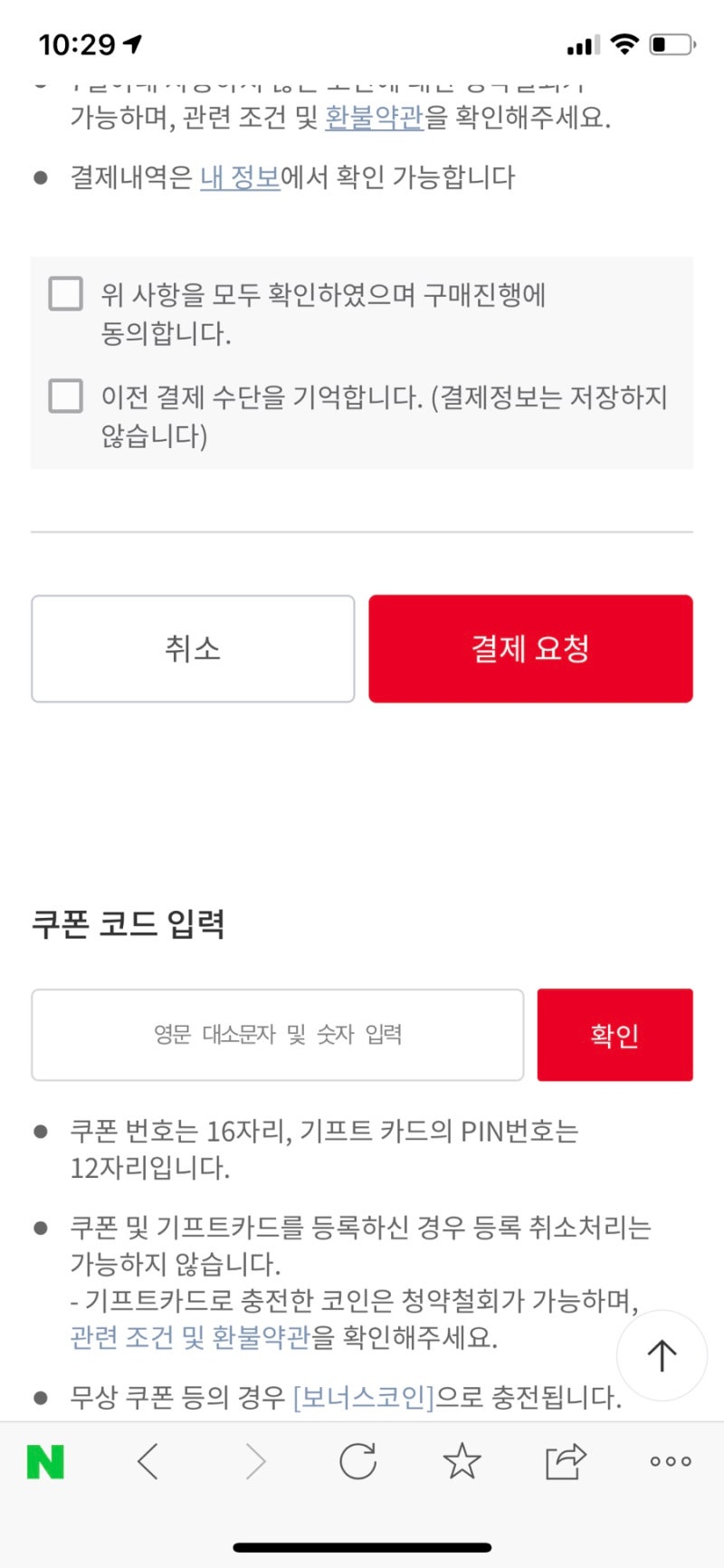Reload the page with the refresh icon
Viewport: 724px width, 1568px height.
coord(359,1460)
